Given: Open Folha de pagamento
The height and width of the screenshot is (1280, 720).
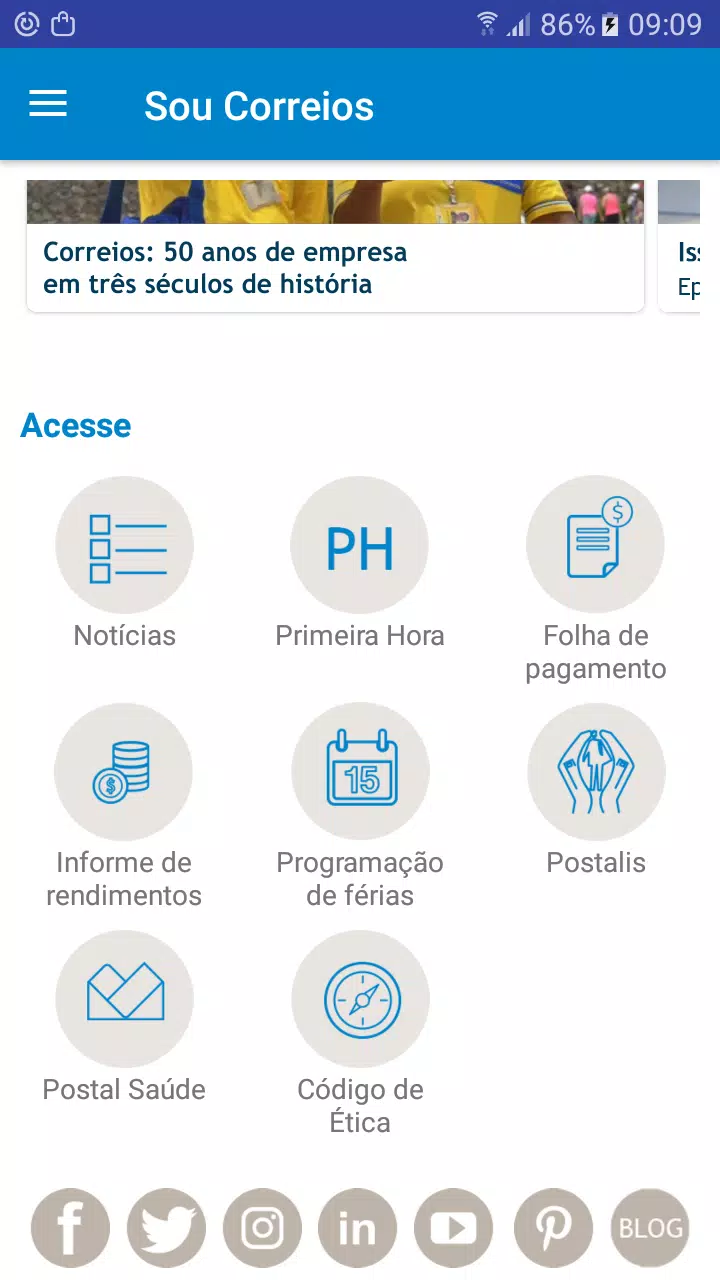Looking at the screenshot, I should (x=596, y=580).
